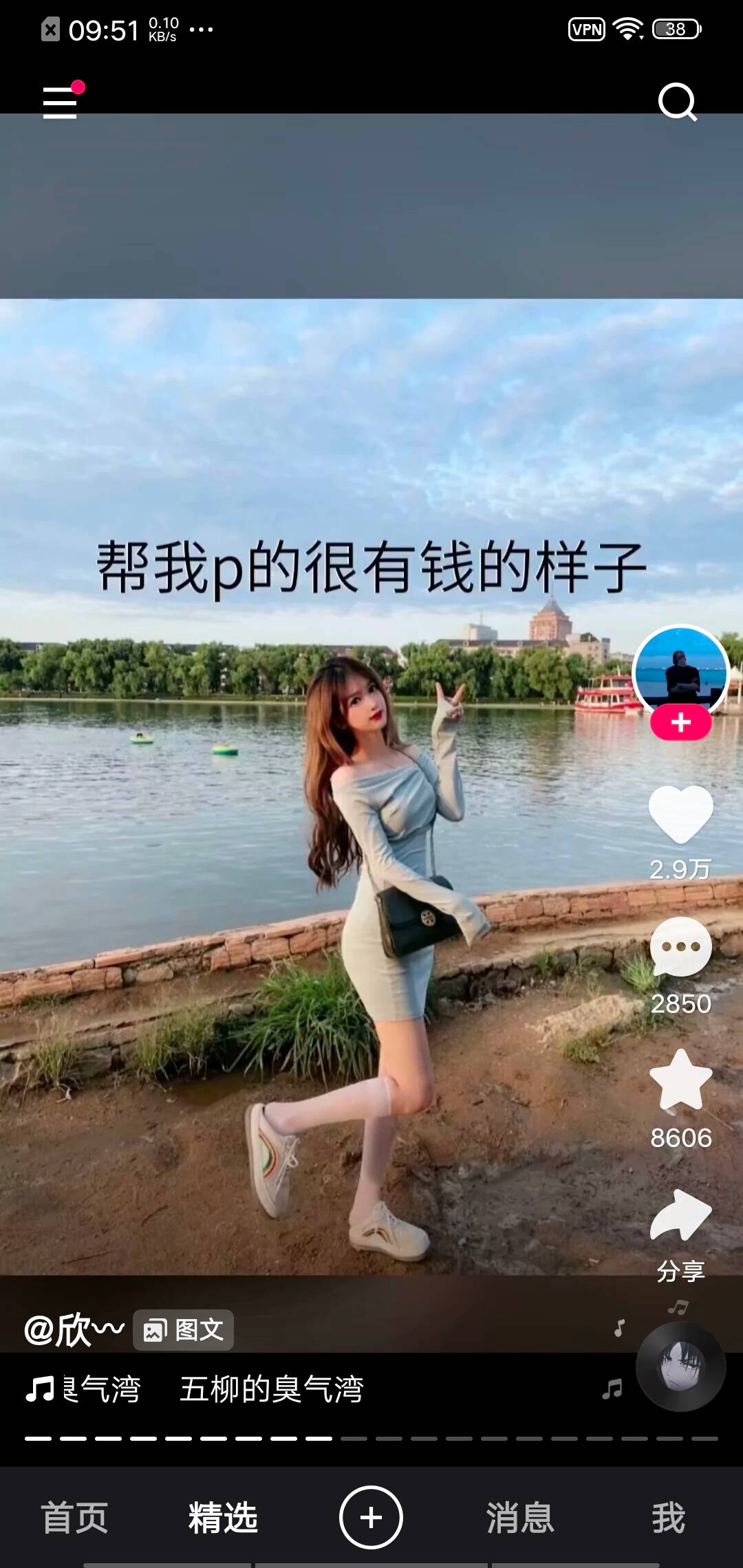Create a new post with plus button
The height and width of the screenshot is (1568, 743).
pos(371,1518)
